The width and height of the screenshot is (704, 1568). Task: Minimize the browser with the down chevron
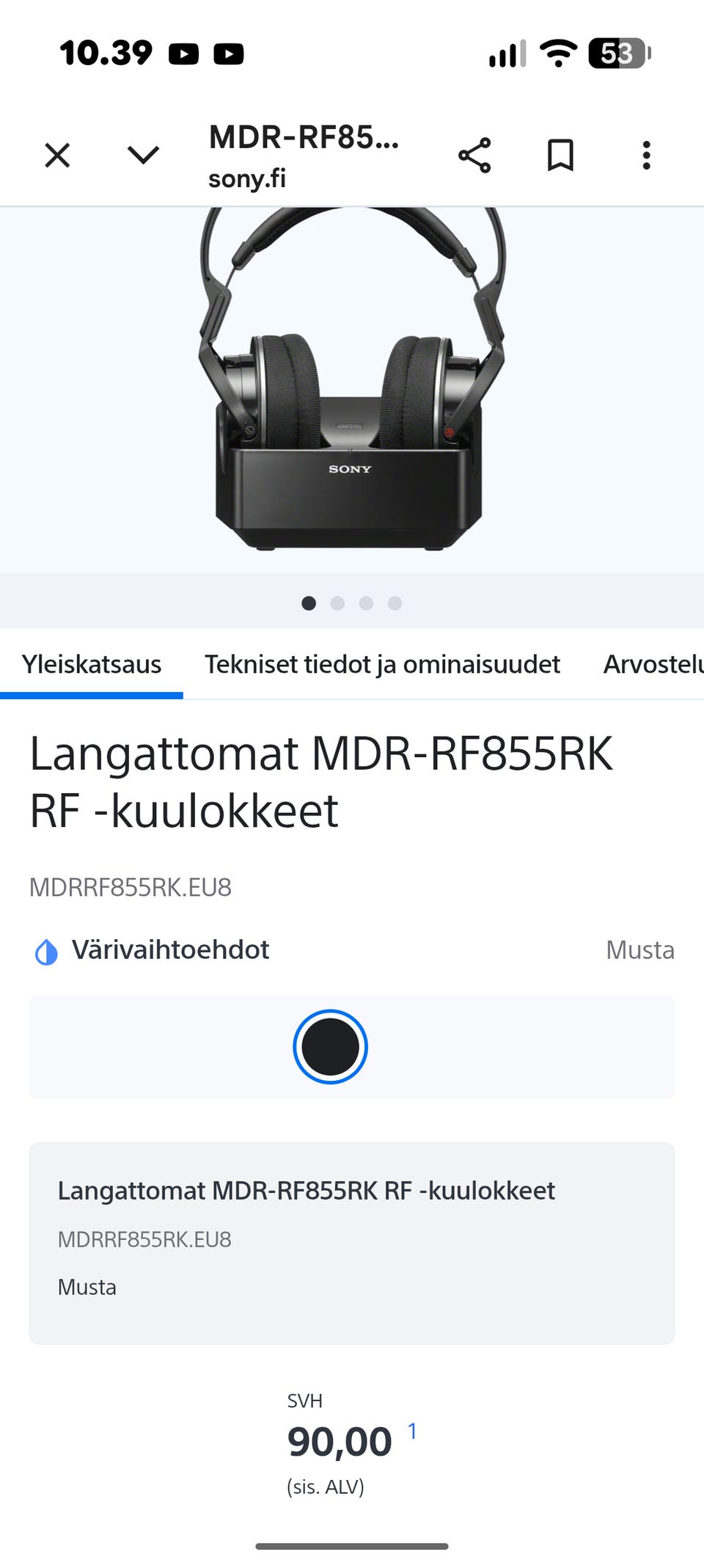click(143, 155)
